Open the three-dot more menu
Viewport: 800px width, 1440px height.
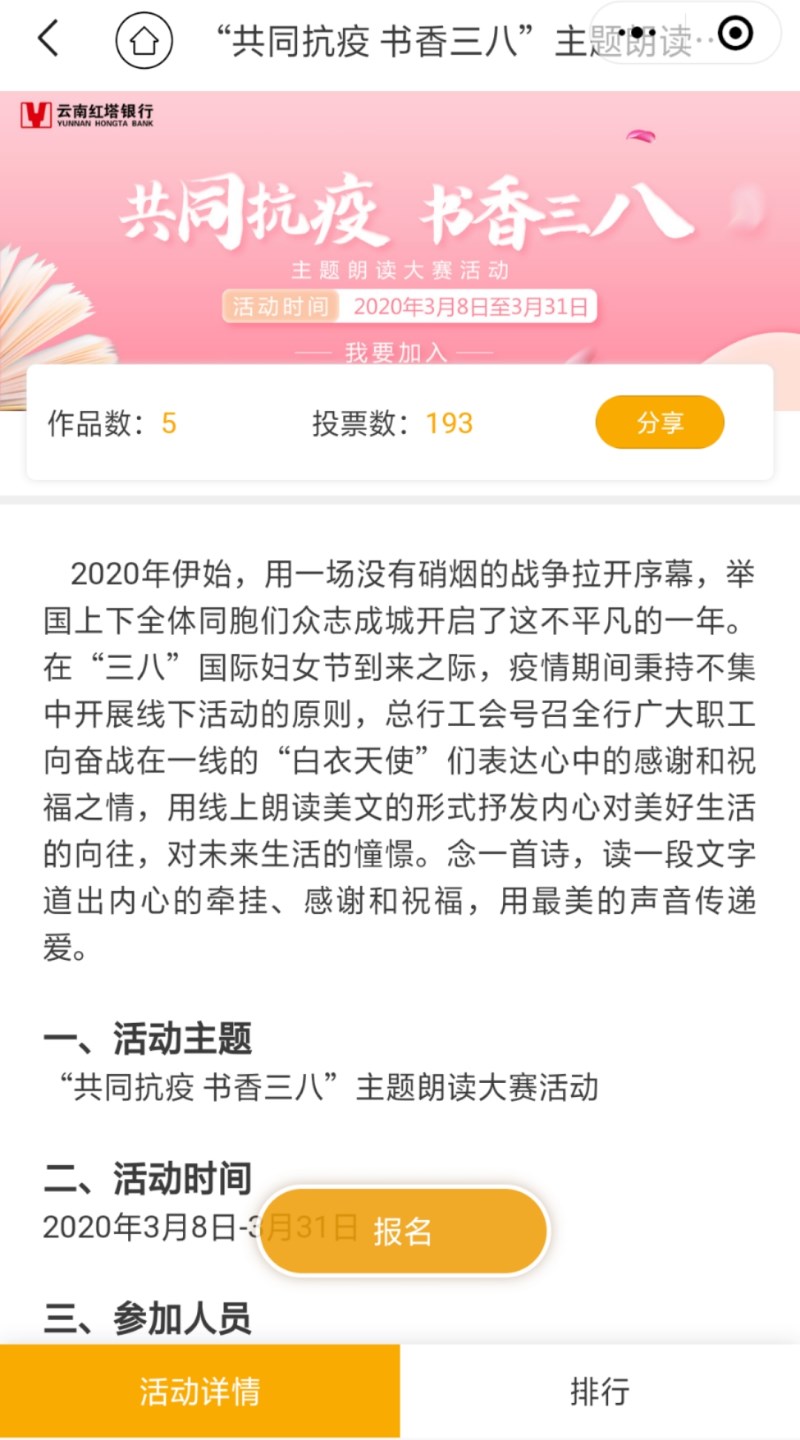[x=636, y=34]
